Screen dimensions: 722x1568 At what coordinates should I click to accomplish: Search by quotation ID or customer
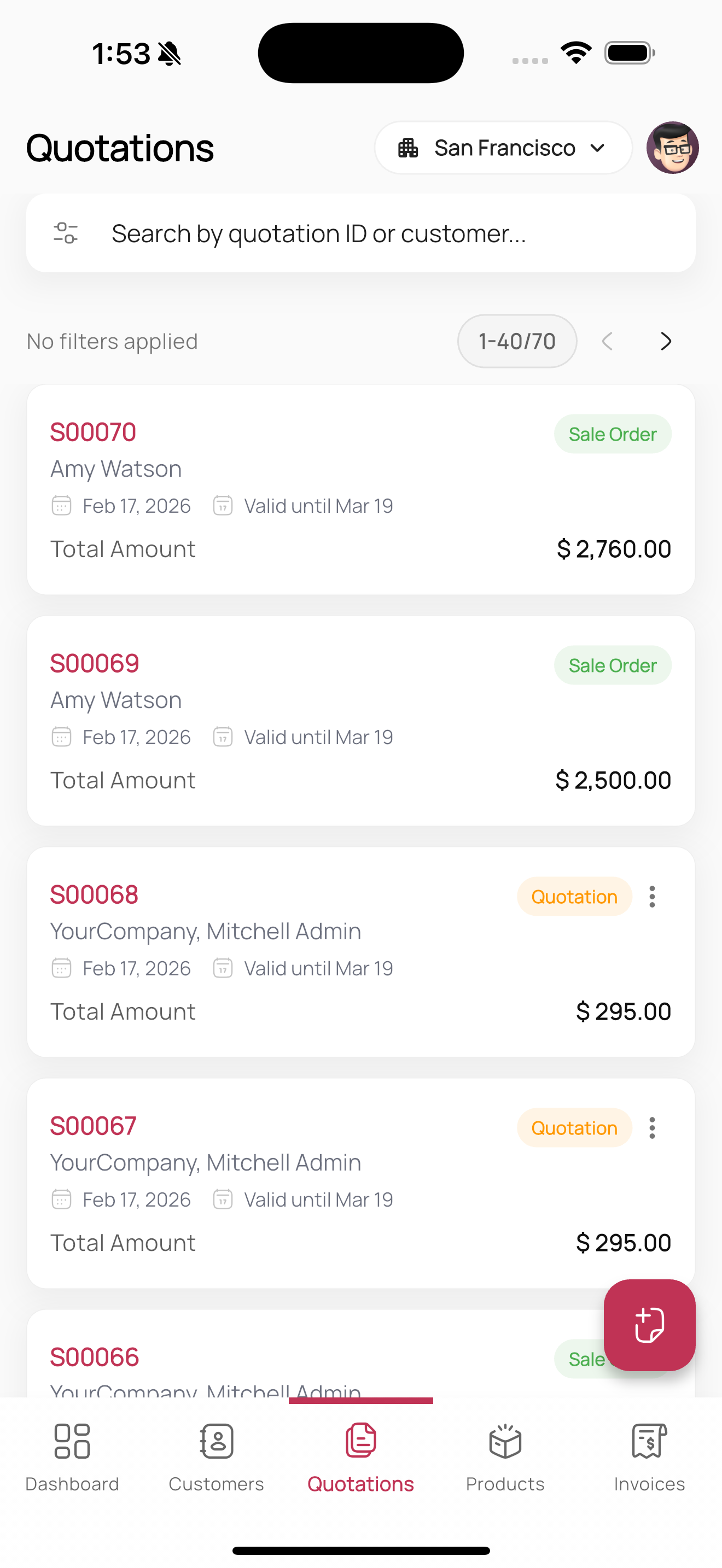click(389, 233)
